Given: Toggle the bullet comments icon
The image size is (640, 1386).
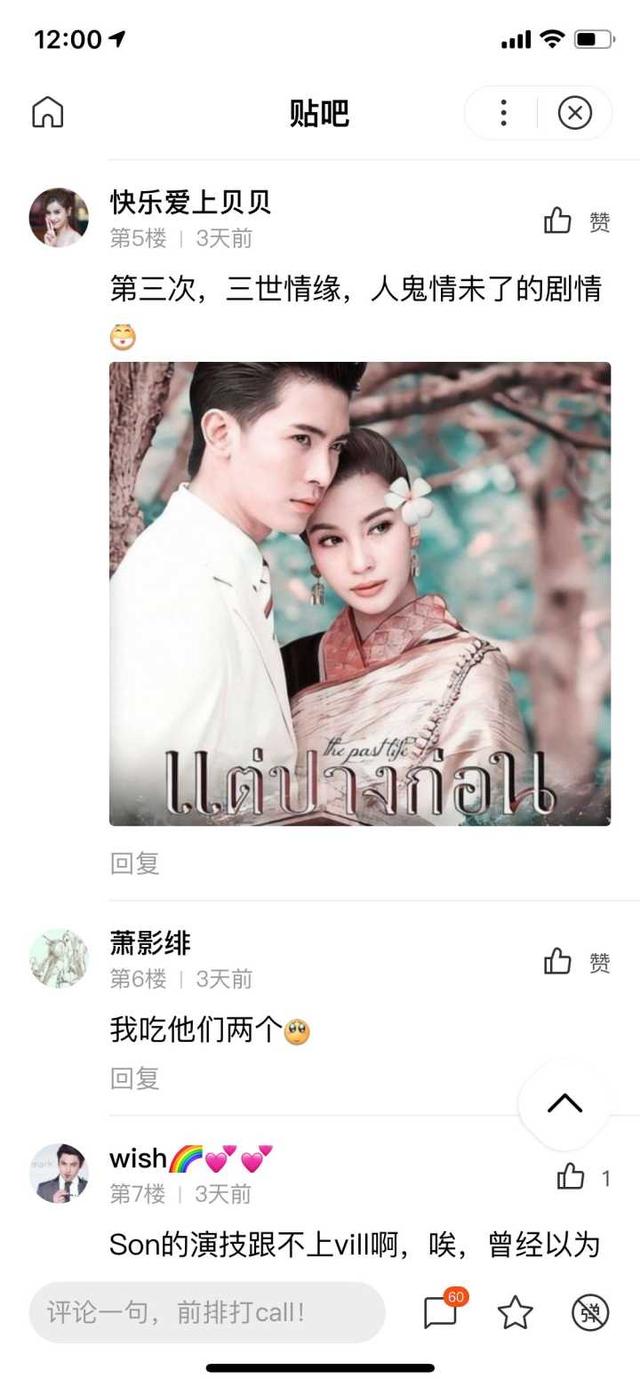Looking at the screenshot, I should tap(590, 1312).
